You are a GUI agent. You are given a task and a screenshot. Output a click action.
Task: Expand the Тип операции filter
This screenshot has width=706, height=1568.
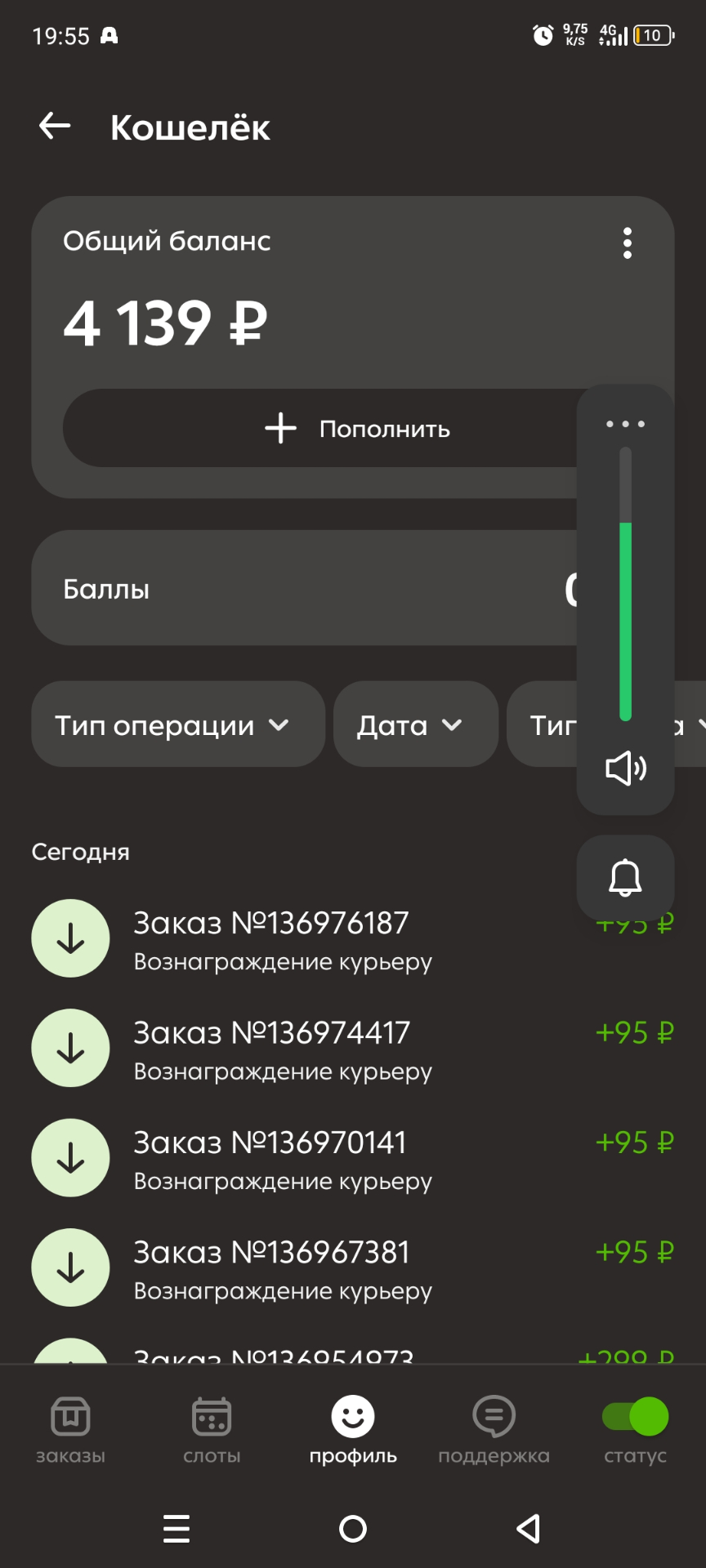click(x=177, y=724)
